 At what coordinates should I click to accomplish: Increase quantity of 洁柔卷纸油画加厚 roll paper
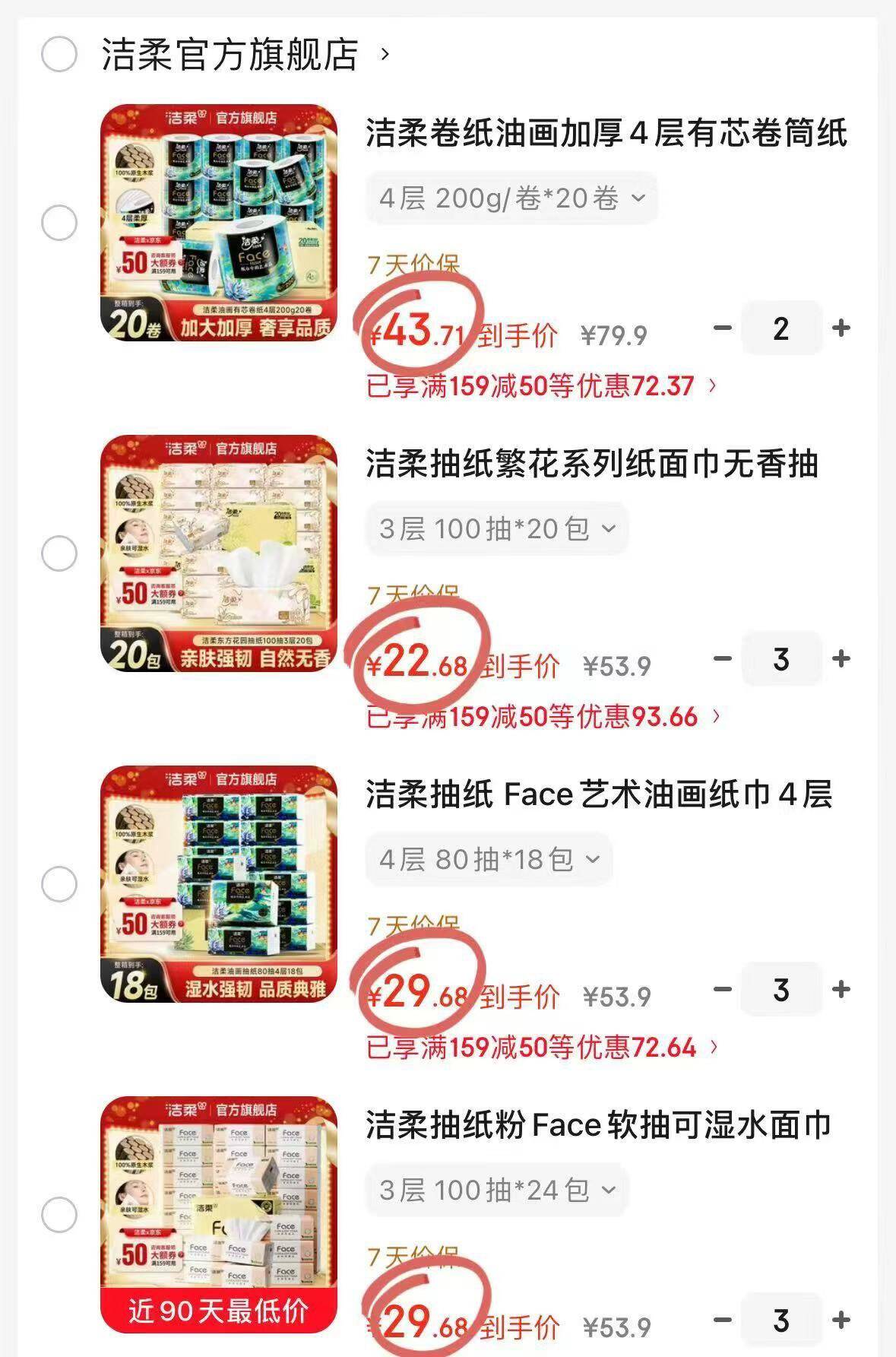click(841, 328)
